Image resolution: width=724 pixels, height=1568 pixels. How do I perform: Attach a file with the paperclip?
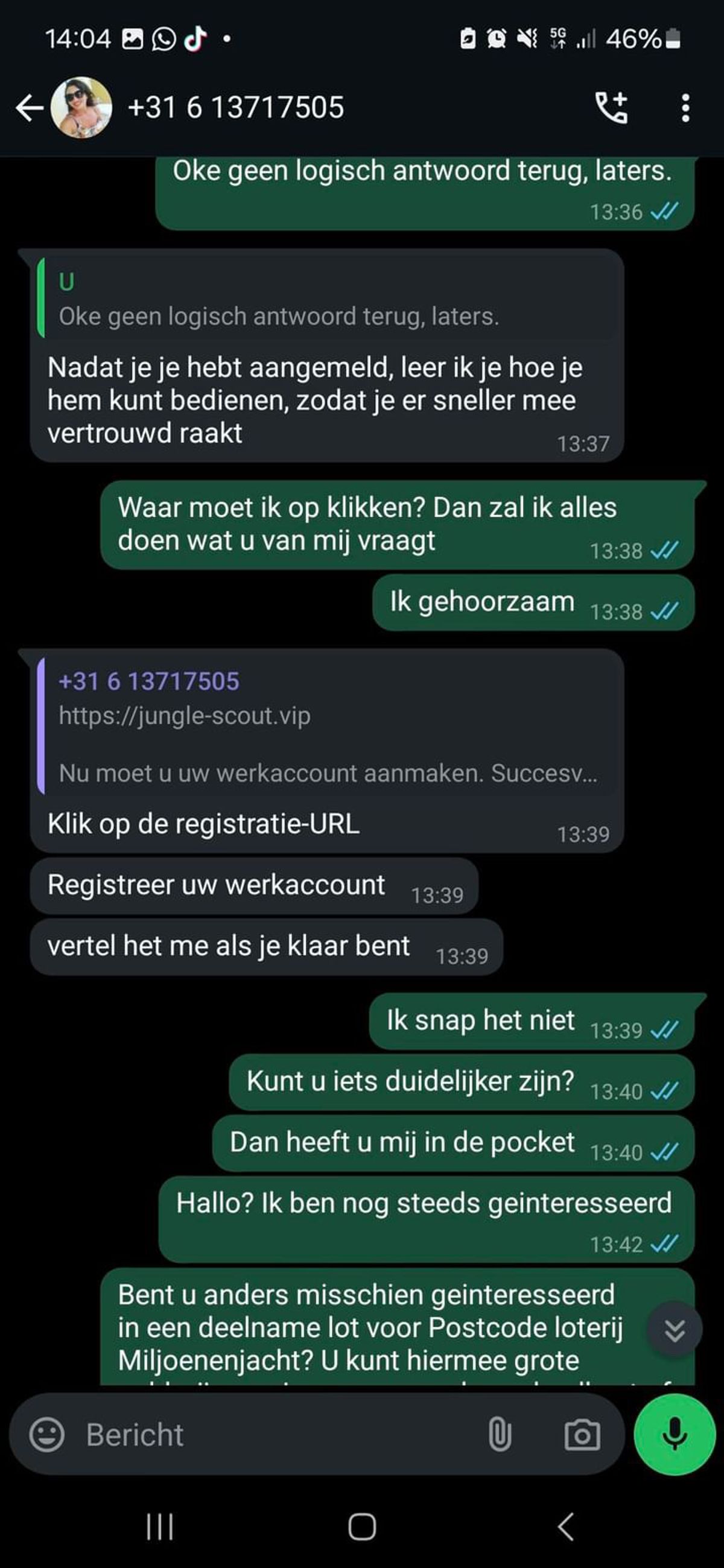(500, 1435)
